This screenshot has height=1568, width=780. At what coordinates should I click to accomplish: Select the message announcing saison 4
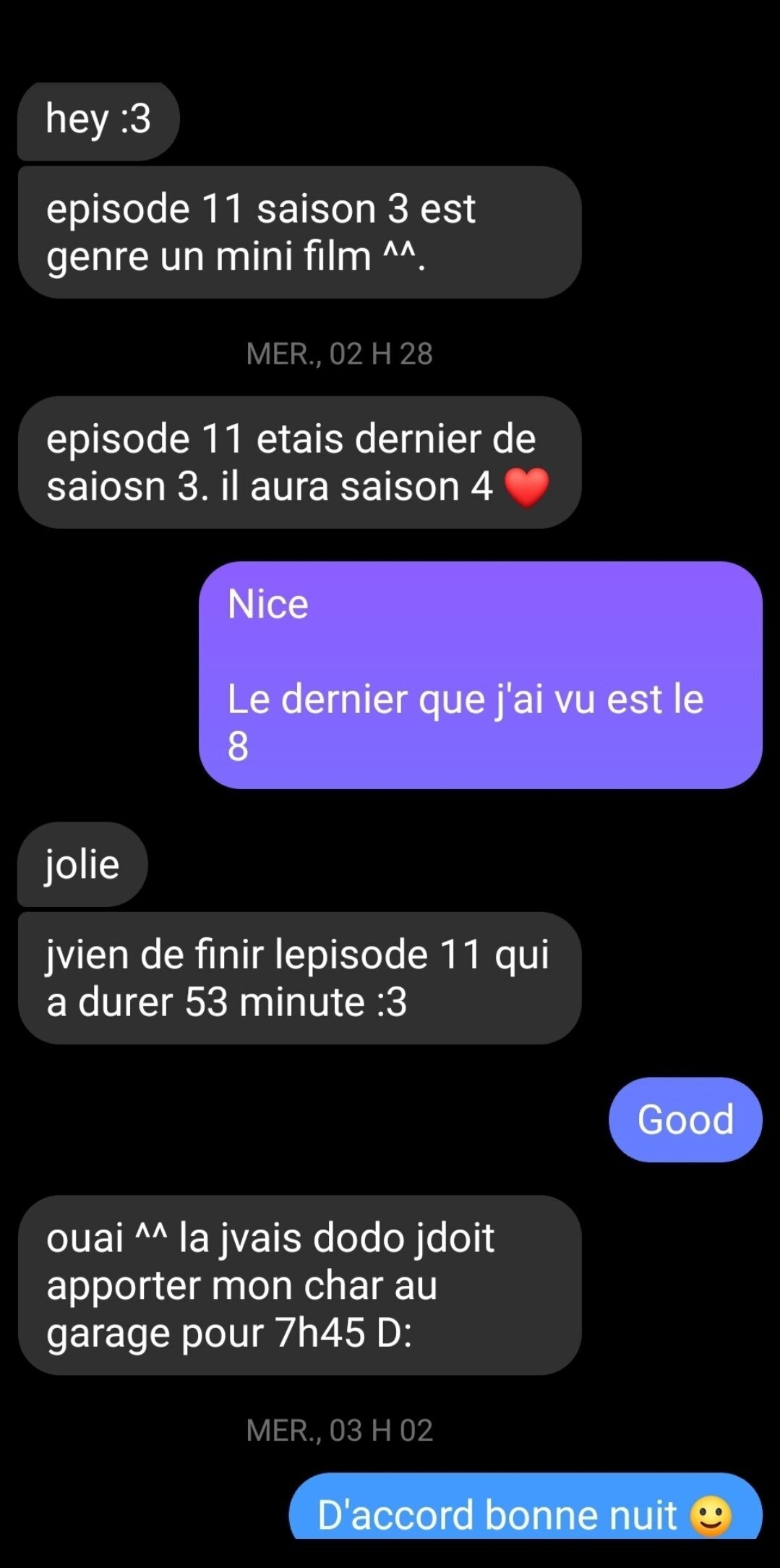click(299, 462)
